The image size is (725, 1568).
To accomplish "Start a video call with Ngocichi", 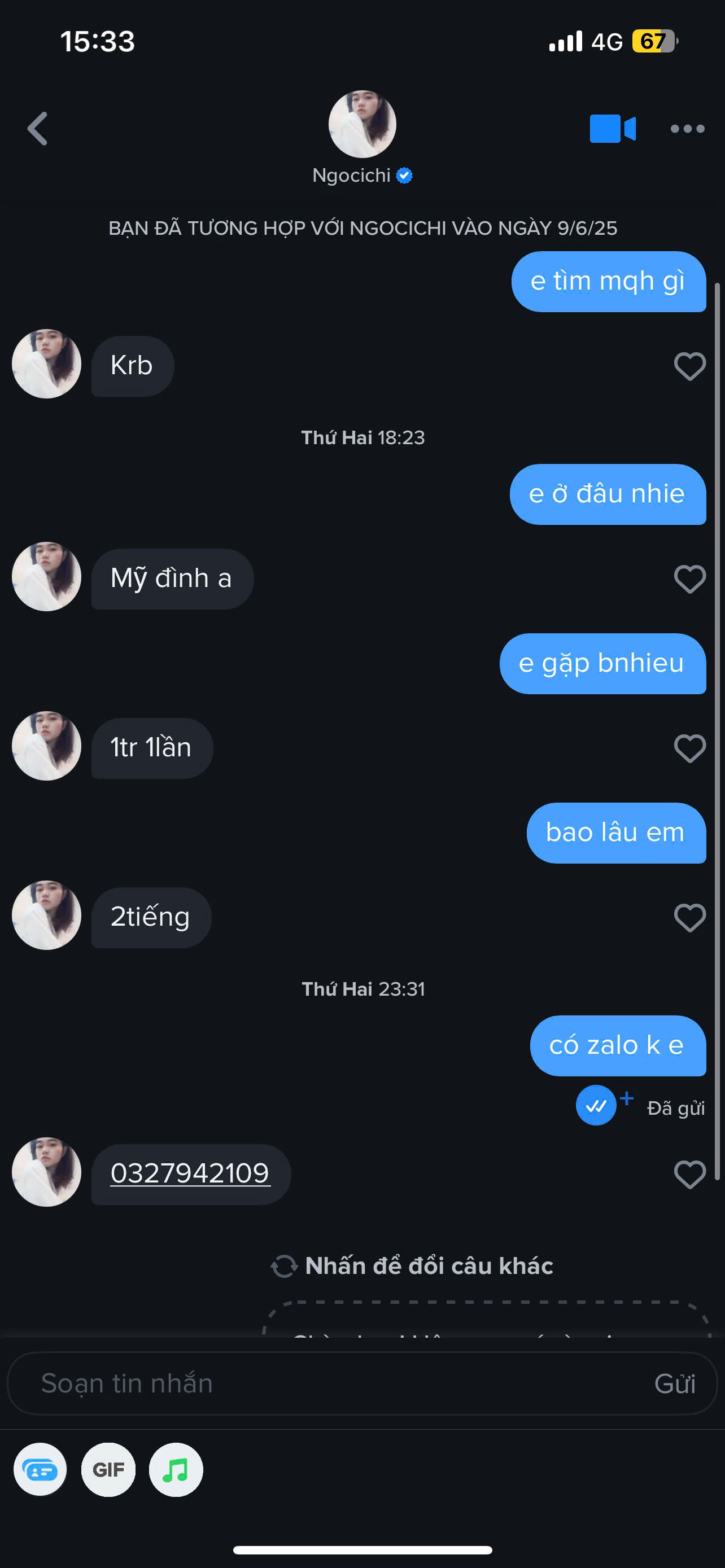I will [613, 129].
